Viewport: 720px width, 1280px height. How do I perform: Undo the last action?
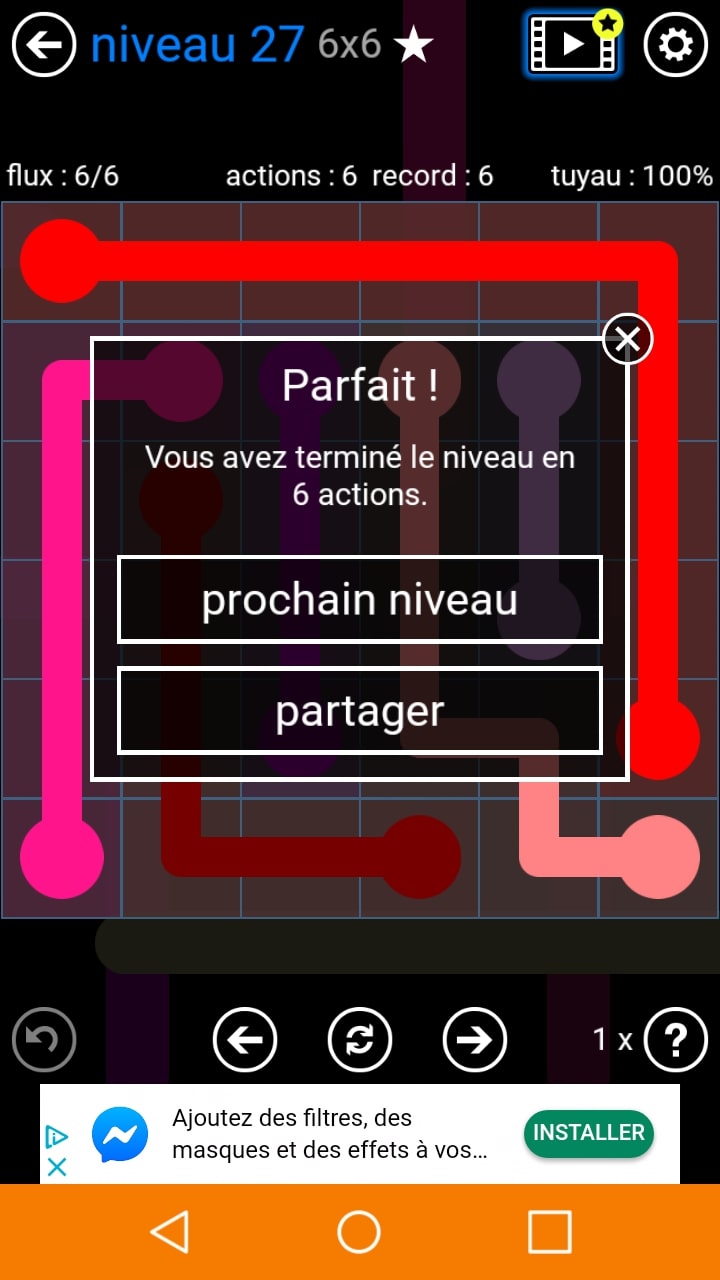click(44, 1040)
